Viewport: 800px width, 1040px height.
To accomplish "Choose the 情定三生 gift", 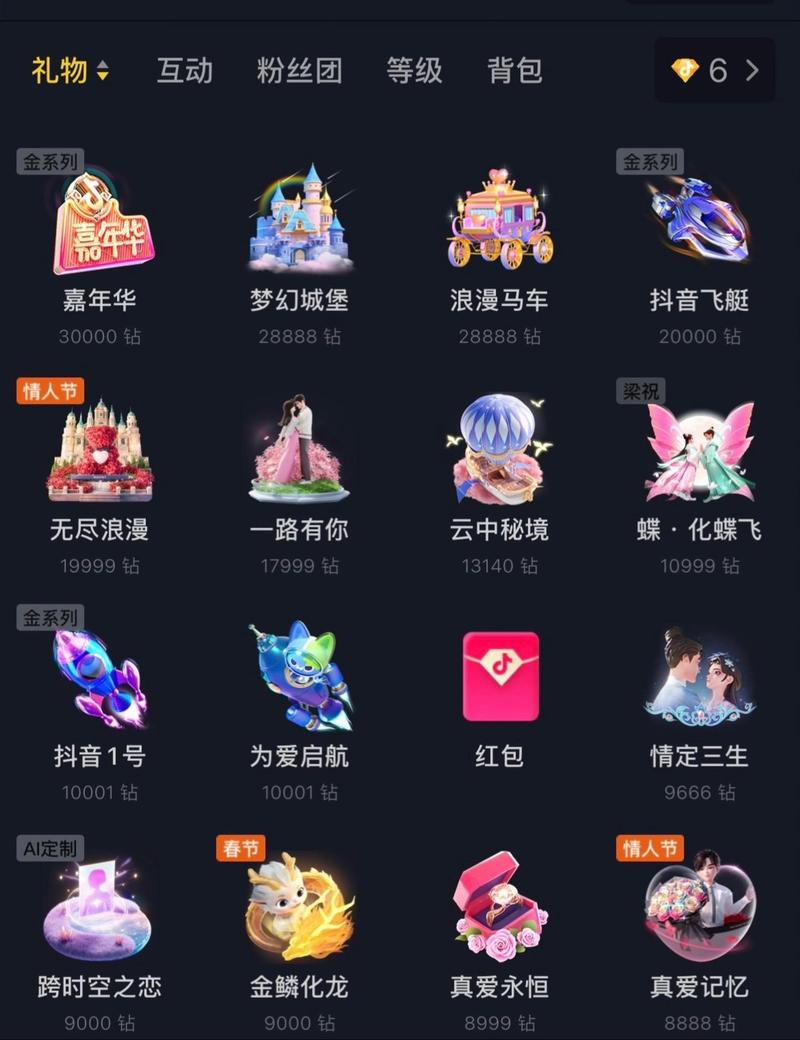I will pos(700,680).
